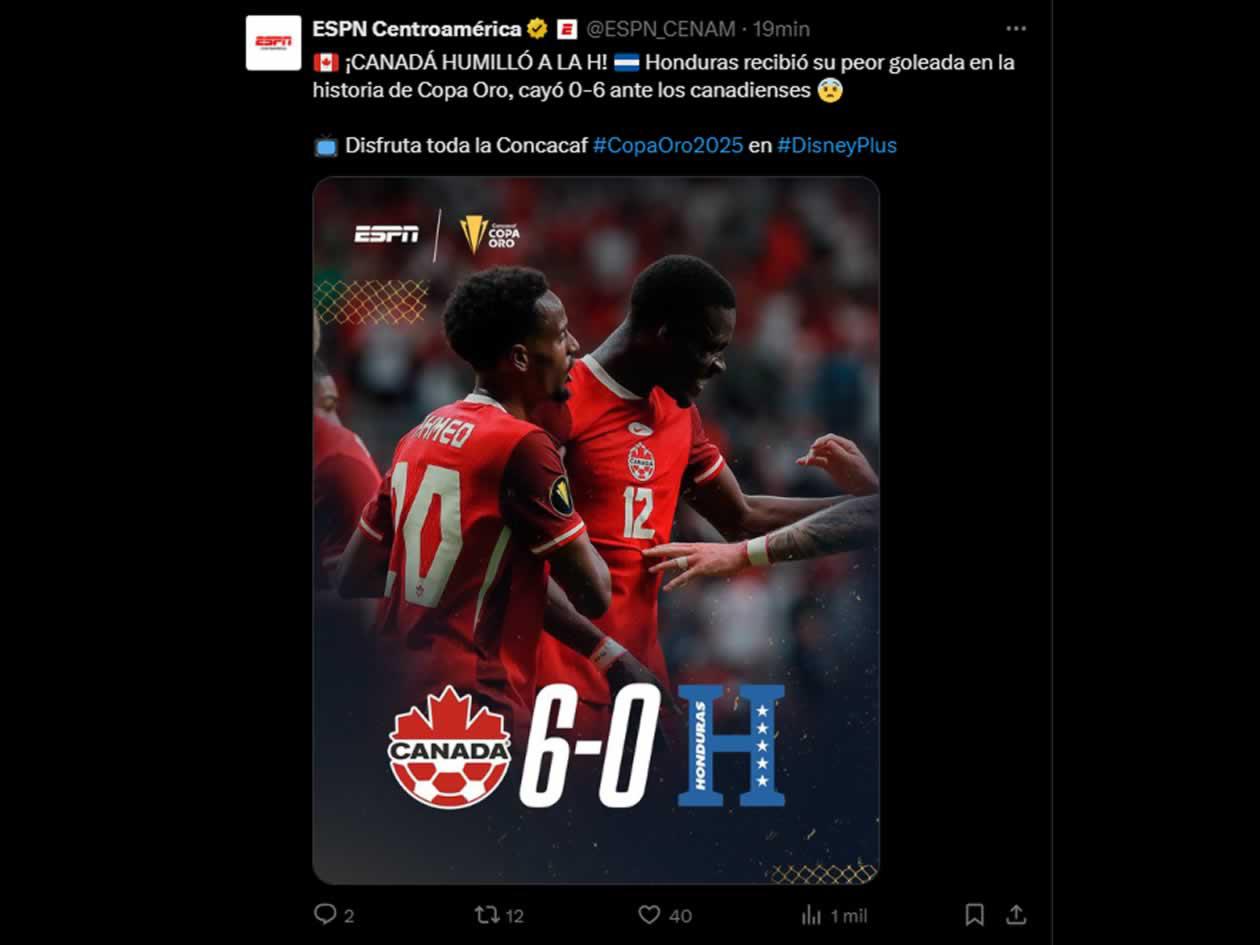Open the #CopaOro2025 hashtag
The height and width of the screenshot is (945, 1260).
coord(667,145)
